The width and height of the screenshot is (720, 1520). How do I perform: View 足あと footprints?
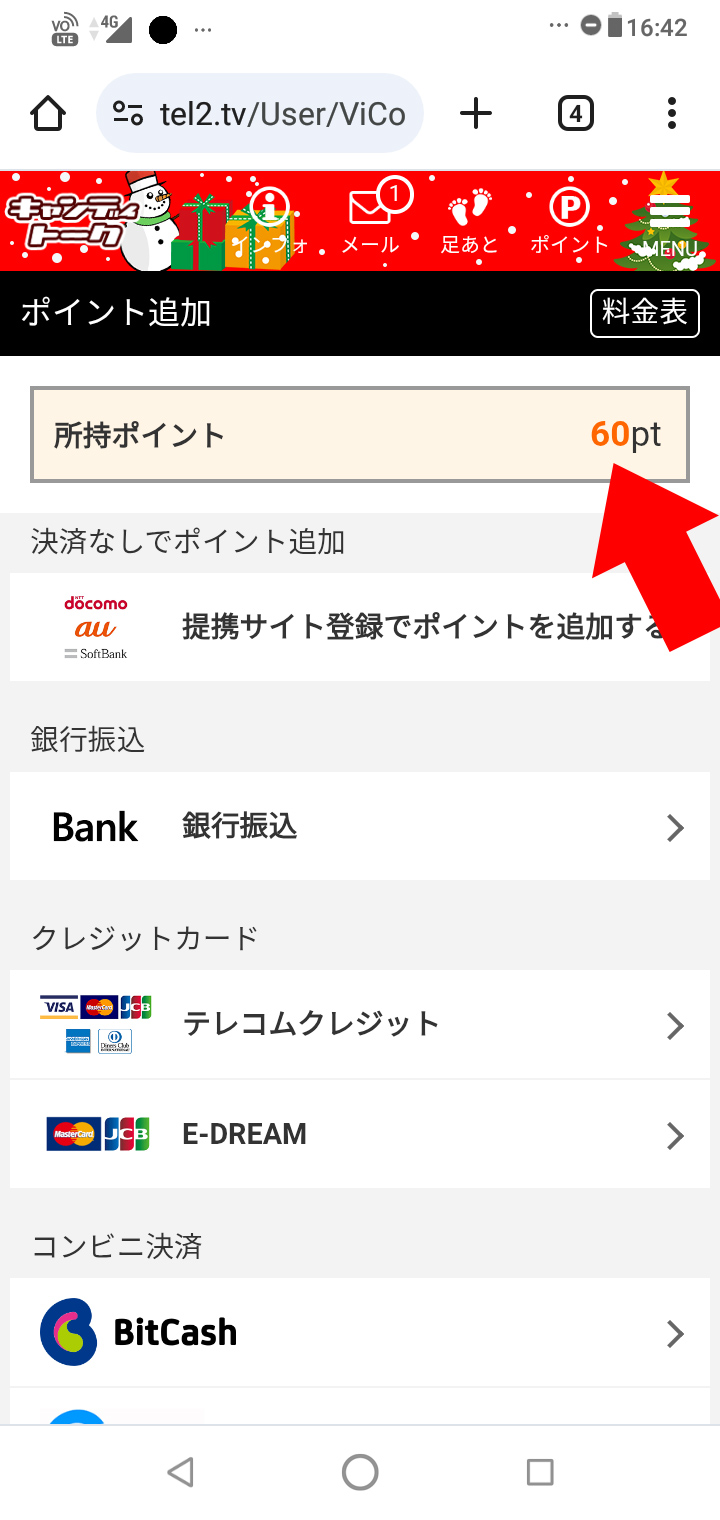469,222
